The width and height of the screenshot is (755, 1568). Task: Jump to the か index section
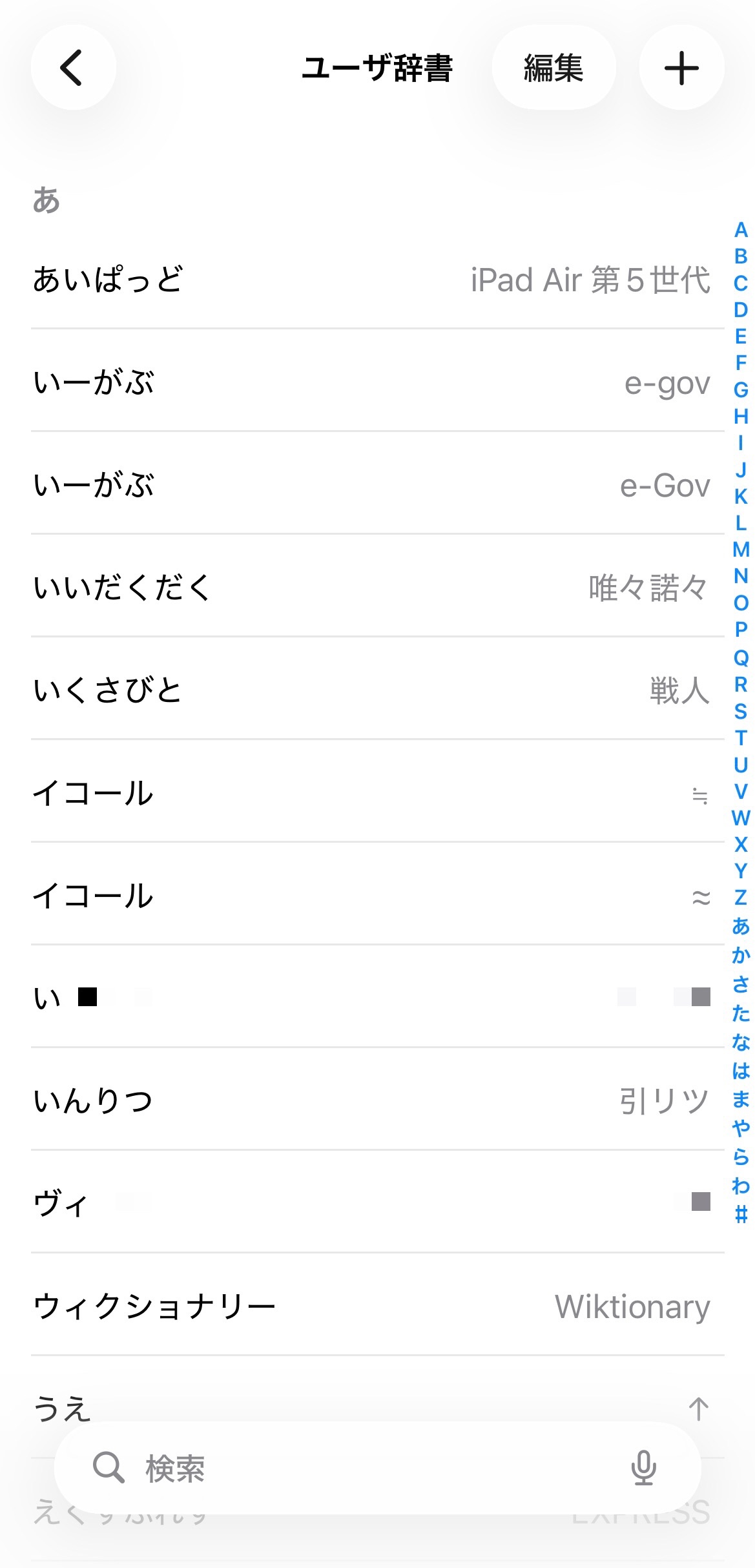point(741,955)
